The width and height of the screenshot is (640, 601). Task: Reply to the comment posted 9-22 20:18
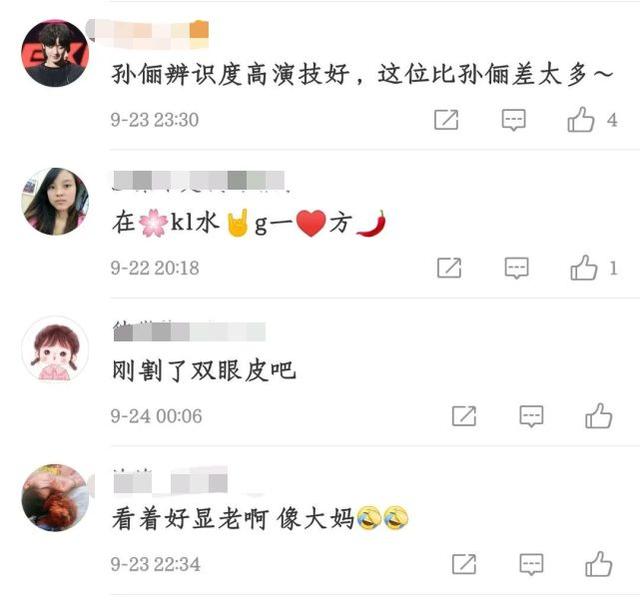pyautogui.click(x=516, y=268)
